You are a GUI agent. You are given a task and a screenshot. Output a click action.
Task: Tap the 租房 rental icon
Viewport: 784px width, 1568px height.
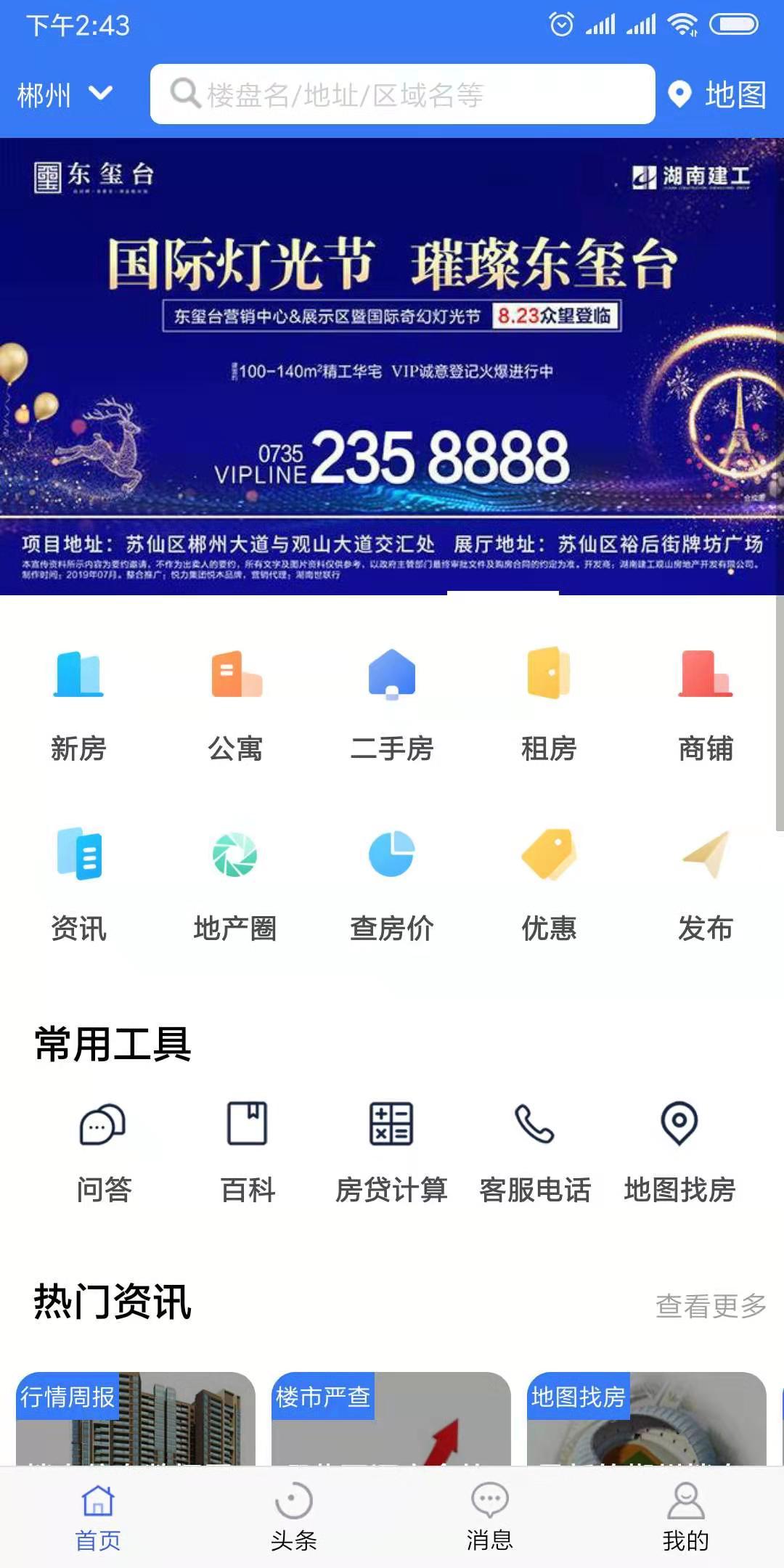(x=549, y=701)
